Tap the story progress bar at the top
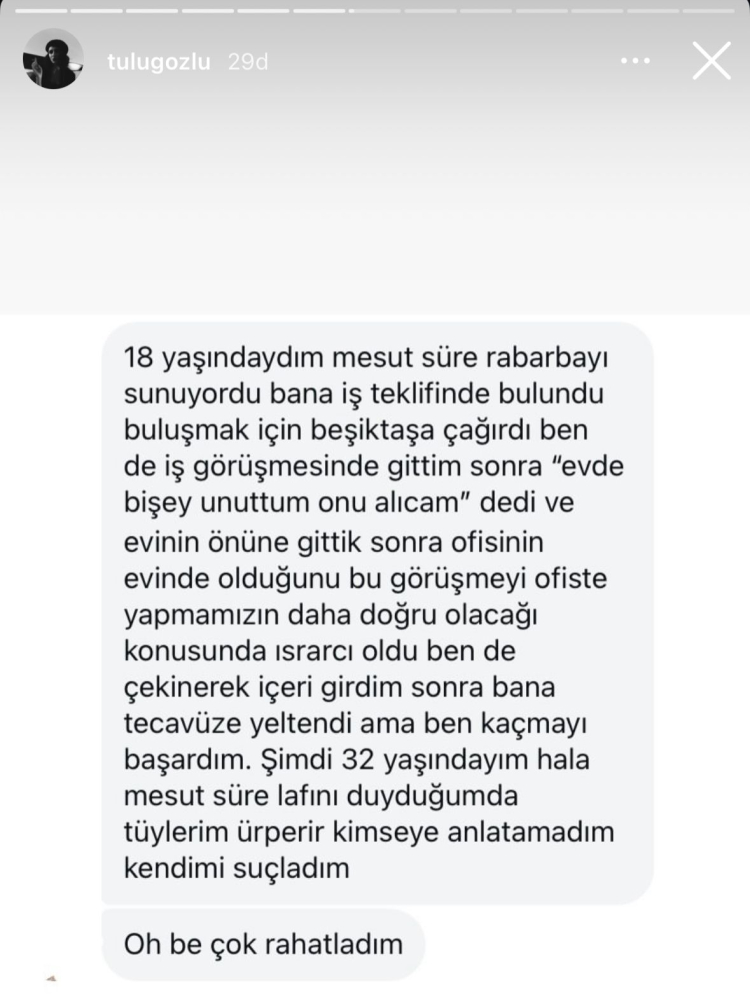Viewport: 750px width, 1004px height. (375, 10)
